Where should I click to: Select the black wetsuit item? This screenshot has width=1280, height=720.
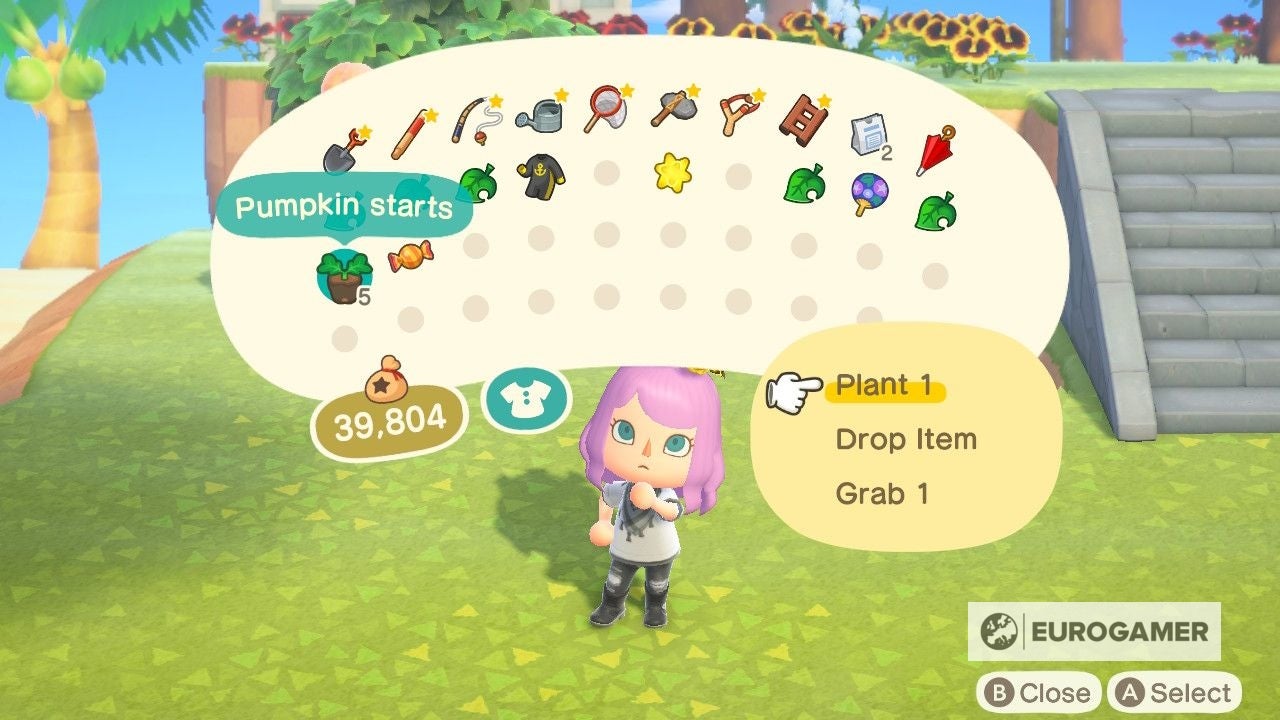coord(541,177)
